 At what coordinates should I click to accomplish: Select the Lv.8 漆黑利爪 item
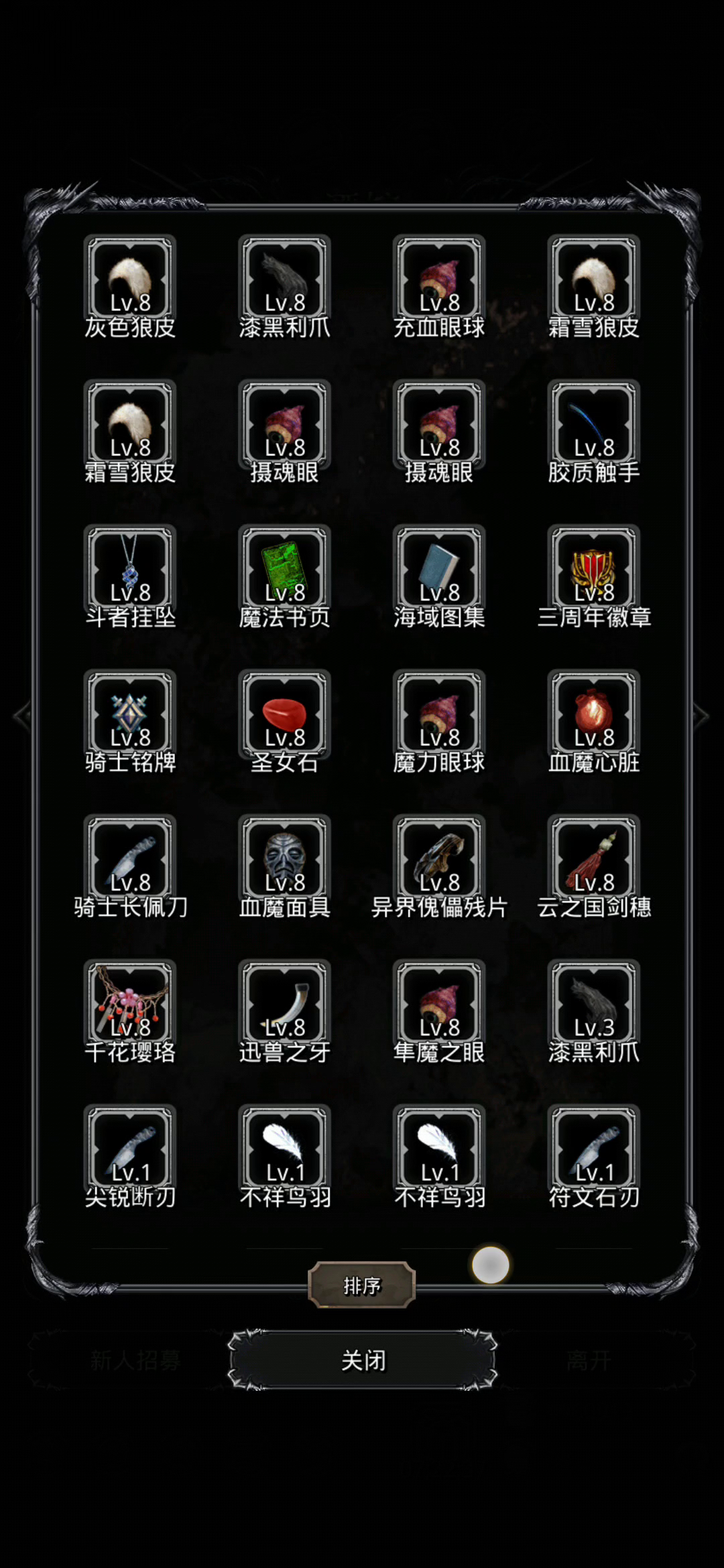coord(284,278)
